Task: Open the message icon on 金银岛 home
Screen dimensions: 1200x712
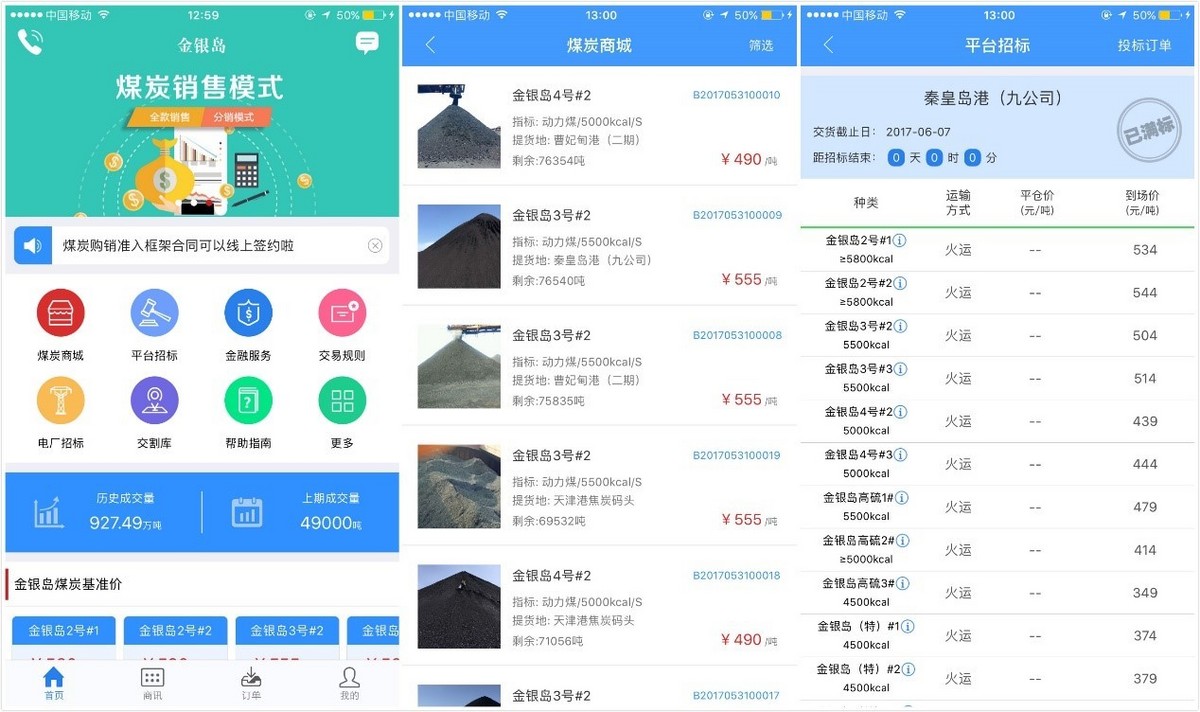Action: pos(367,43)
